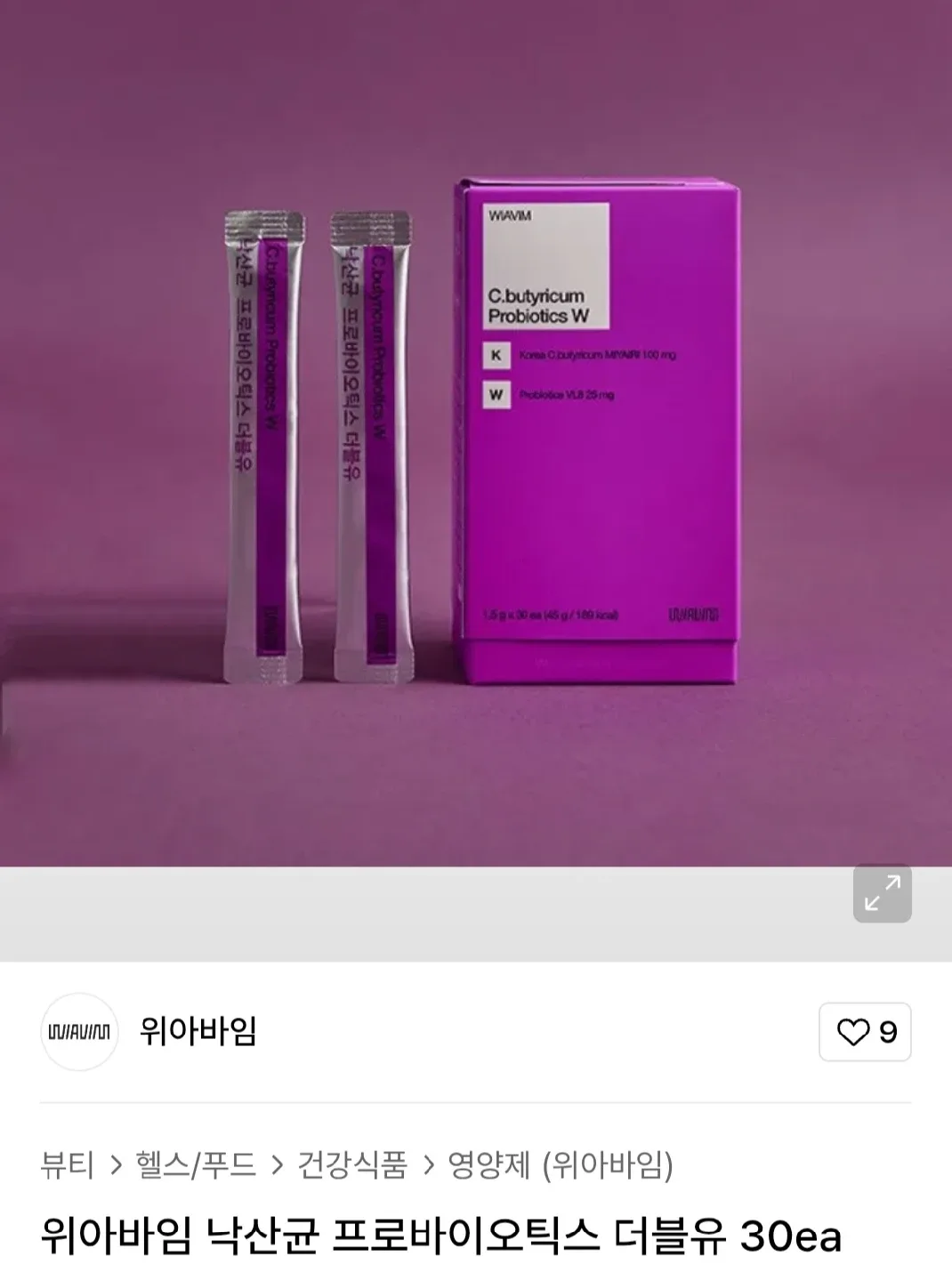Open 영양제 (위아바임) category breadcrumb
952x1281 pixels.
point(560,1164)
